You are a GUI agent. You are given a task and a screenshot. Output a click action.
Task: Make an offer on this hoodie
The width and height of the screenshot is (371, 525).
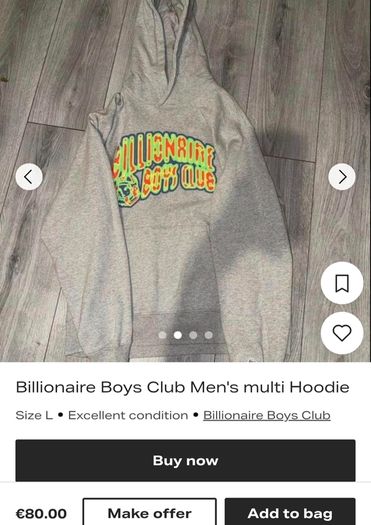point(150,512)
